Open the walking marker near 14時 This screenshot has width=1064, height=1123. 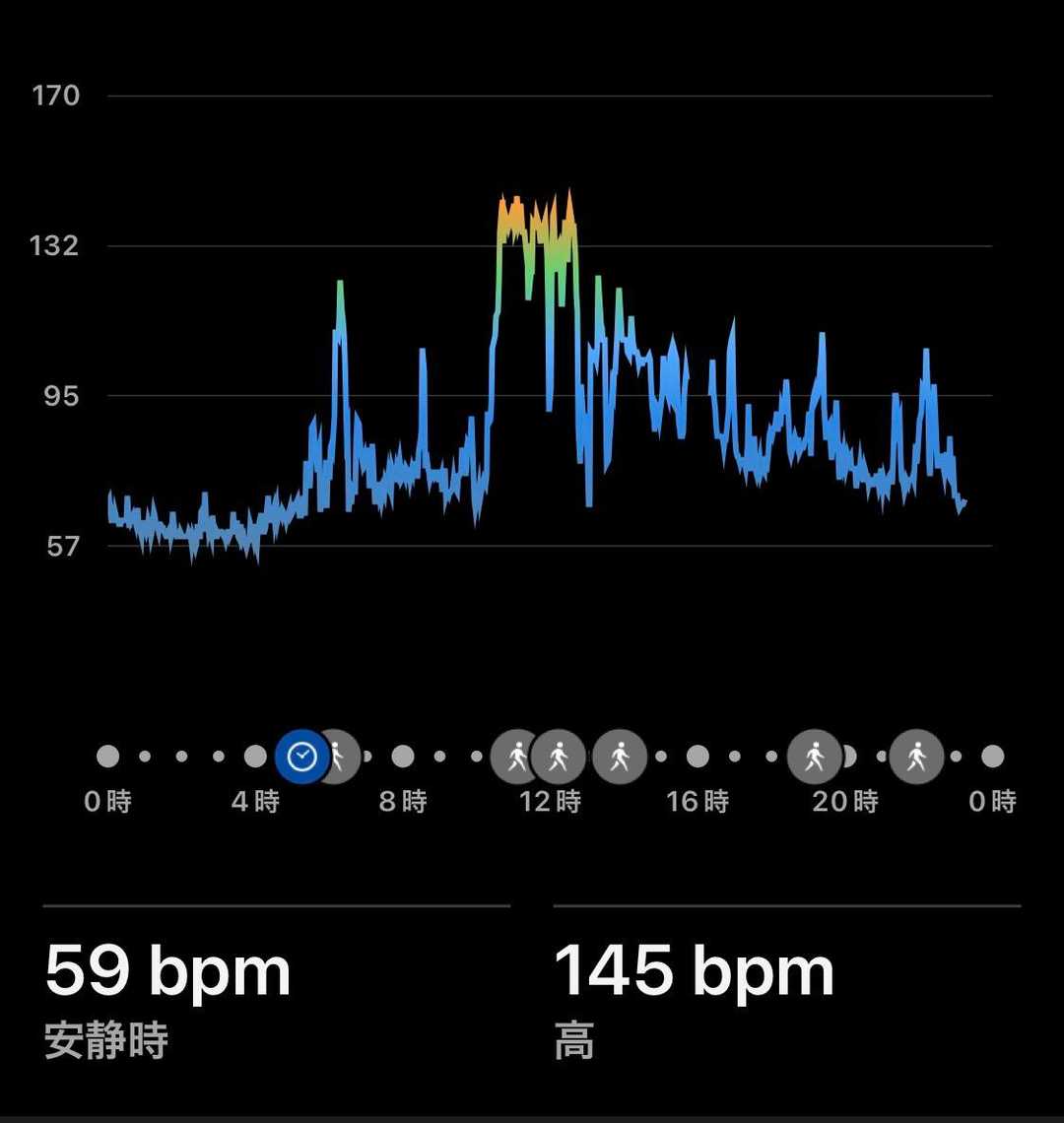pyautogui.click(x=620, y=757)
